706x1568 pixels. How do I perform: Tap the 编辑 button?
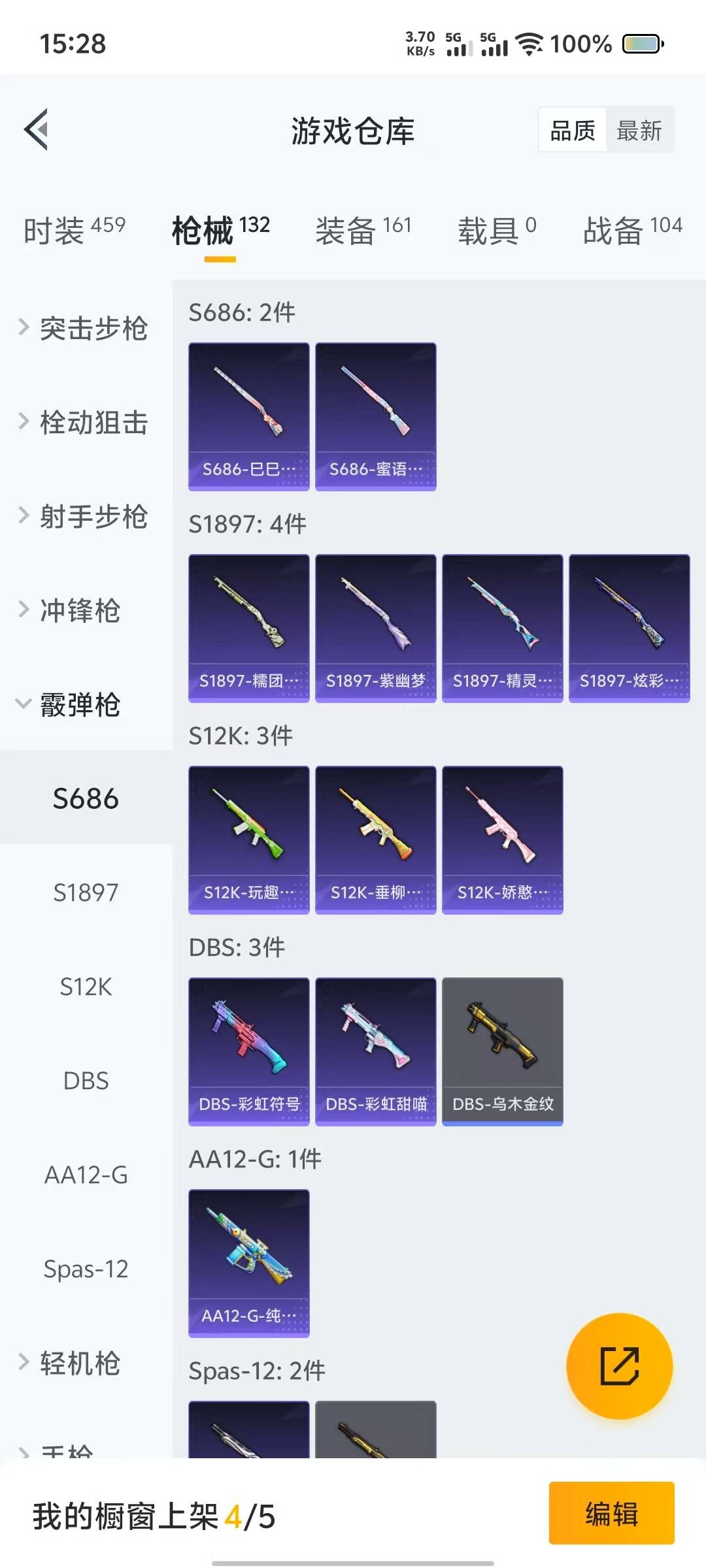pos(611,1513)
